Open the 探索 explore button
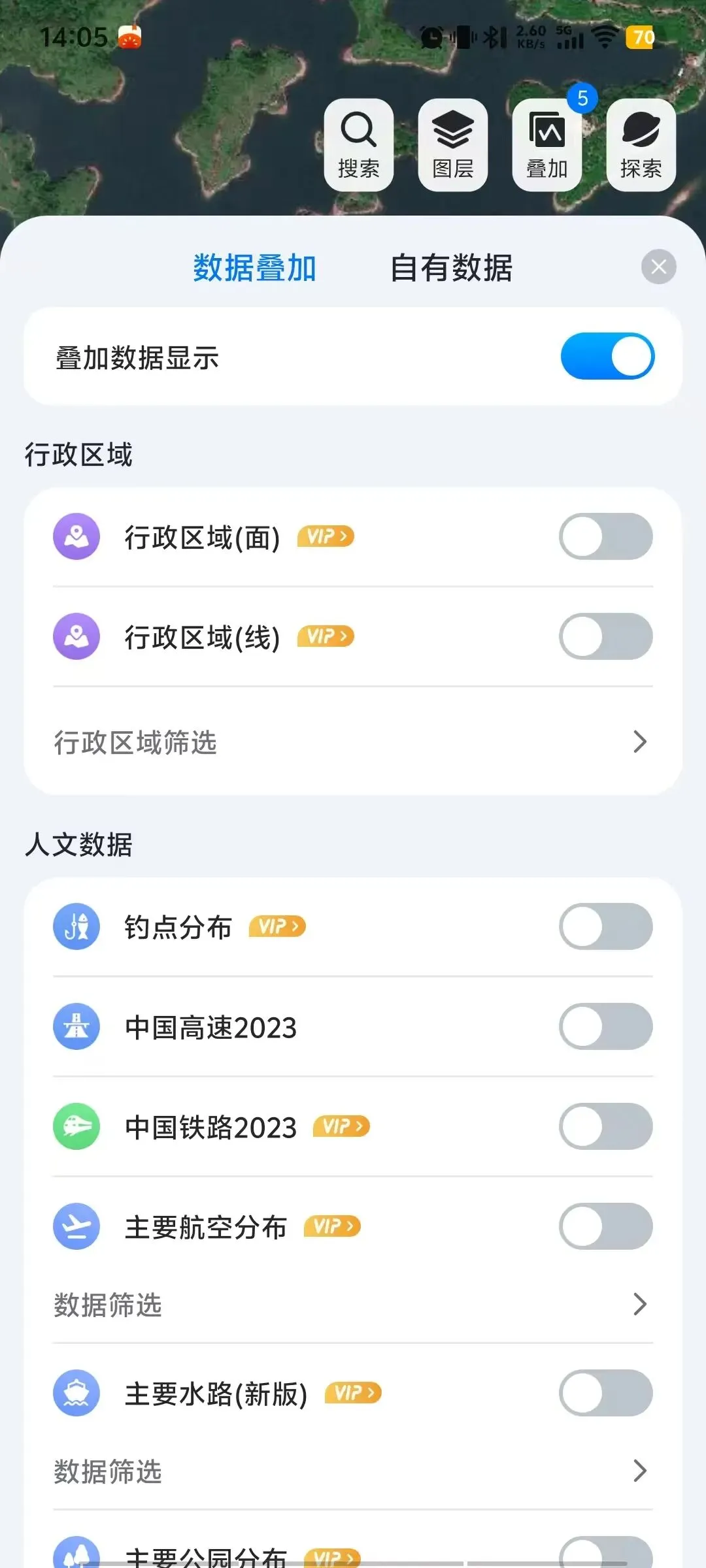The height and width of the screenshot is (1568, 706). click(641, 145)
